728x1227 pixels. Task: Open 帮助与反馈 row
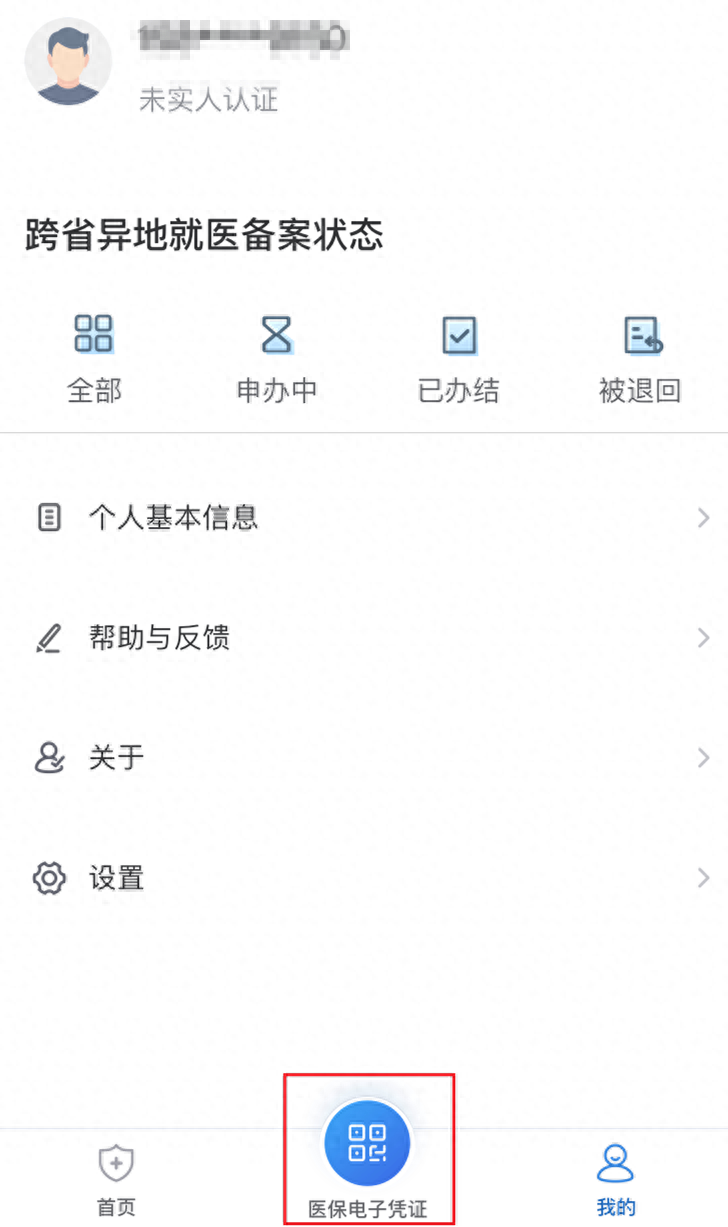click(364, 637)
